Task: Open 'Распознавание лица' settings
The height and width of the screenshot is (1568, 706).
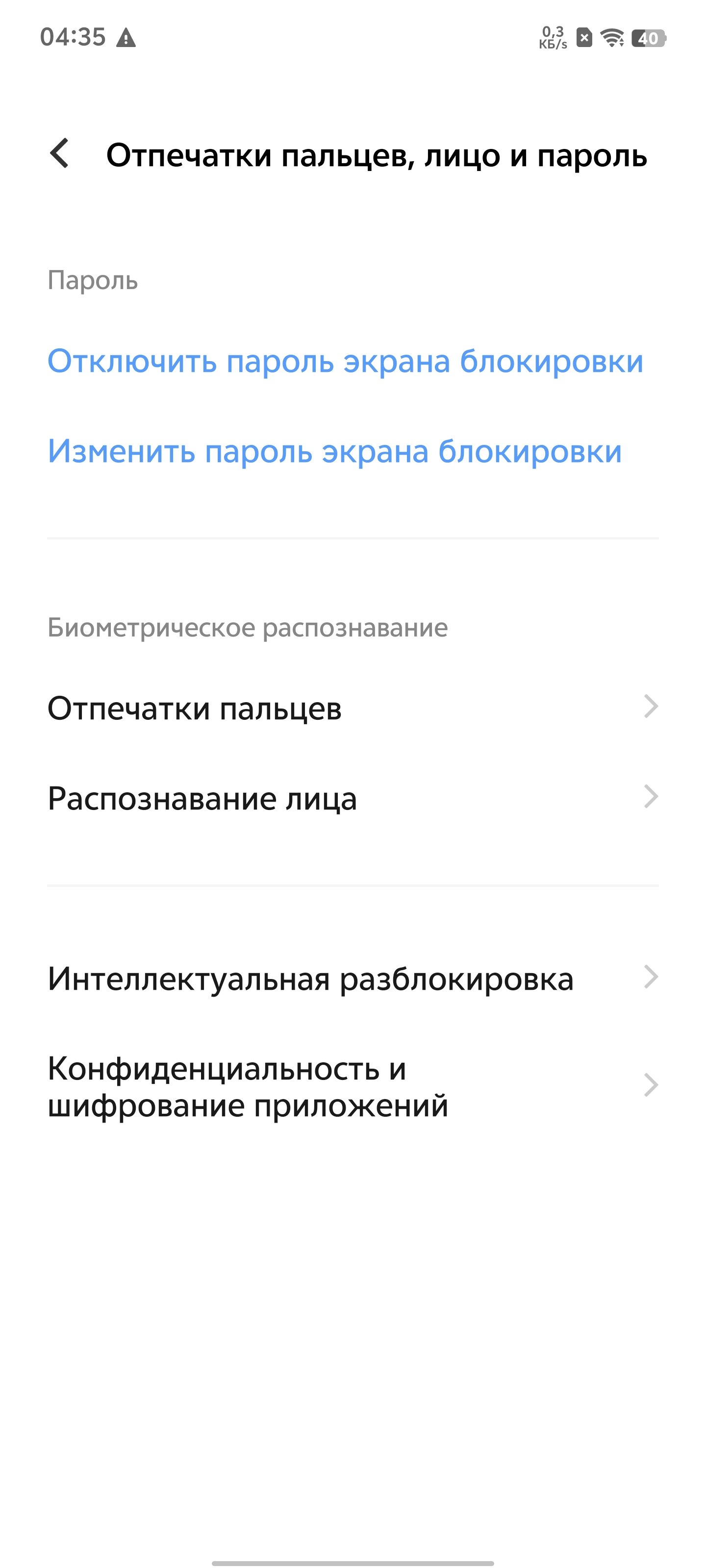Action: point(353,798)
